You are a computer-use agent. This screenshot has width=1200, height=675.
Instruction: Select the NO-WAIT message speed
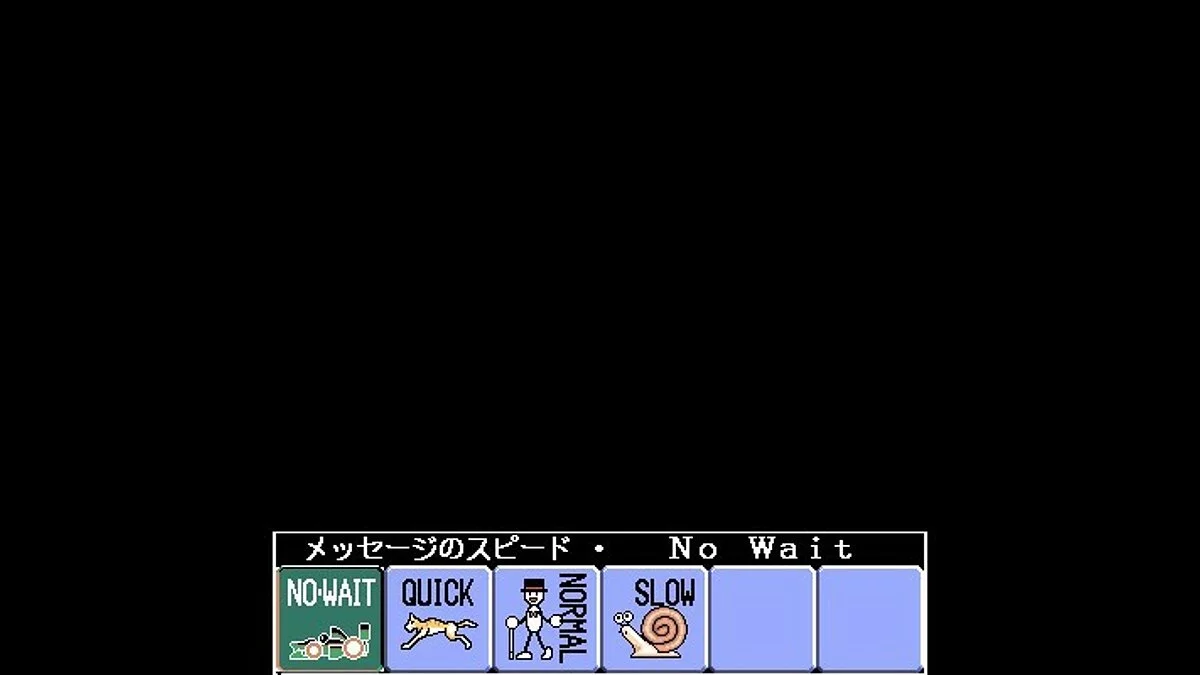click(330, 618)
